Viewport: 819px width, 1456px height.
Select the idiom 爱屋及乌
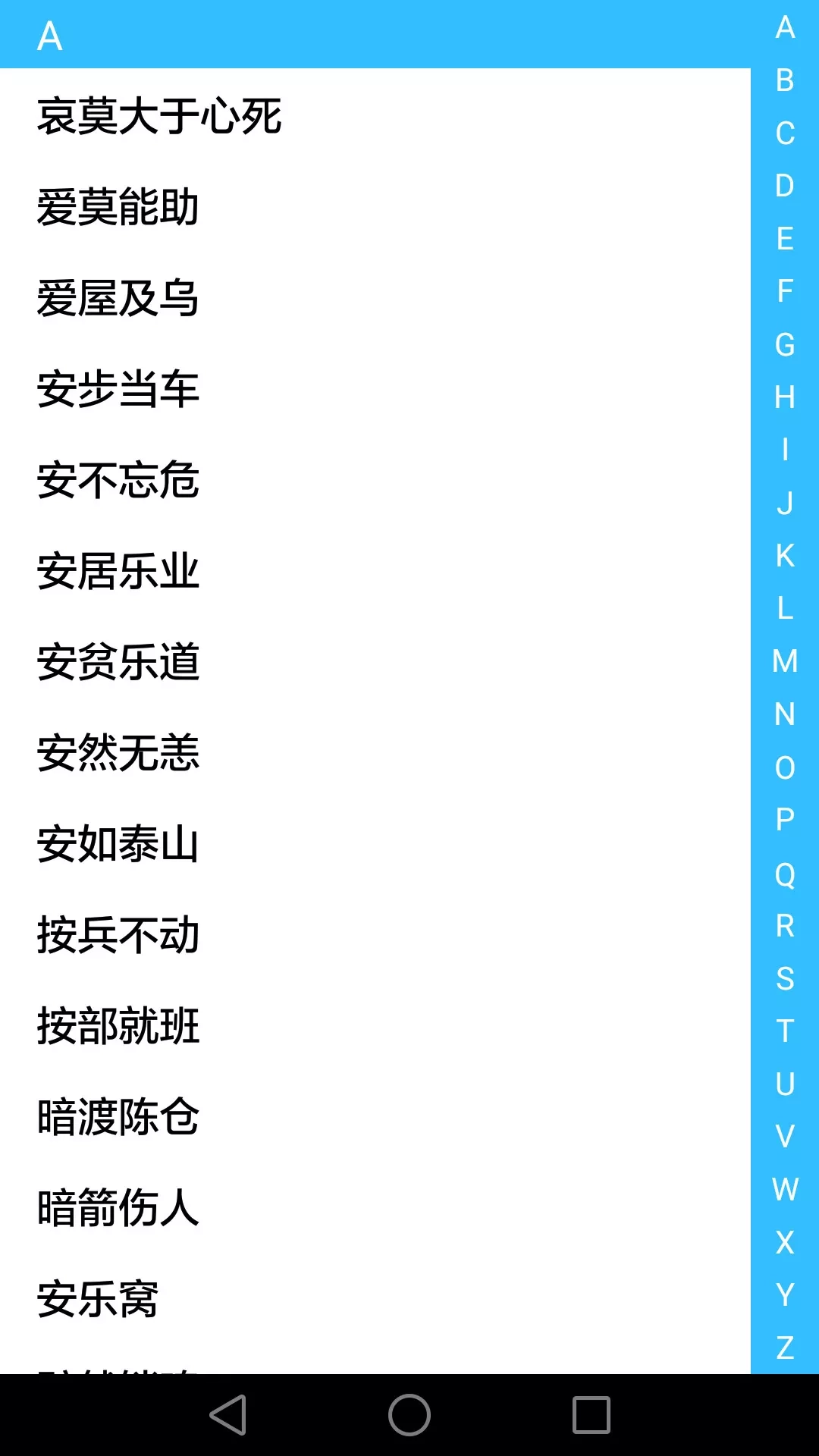coord(118,298)
